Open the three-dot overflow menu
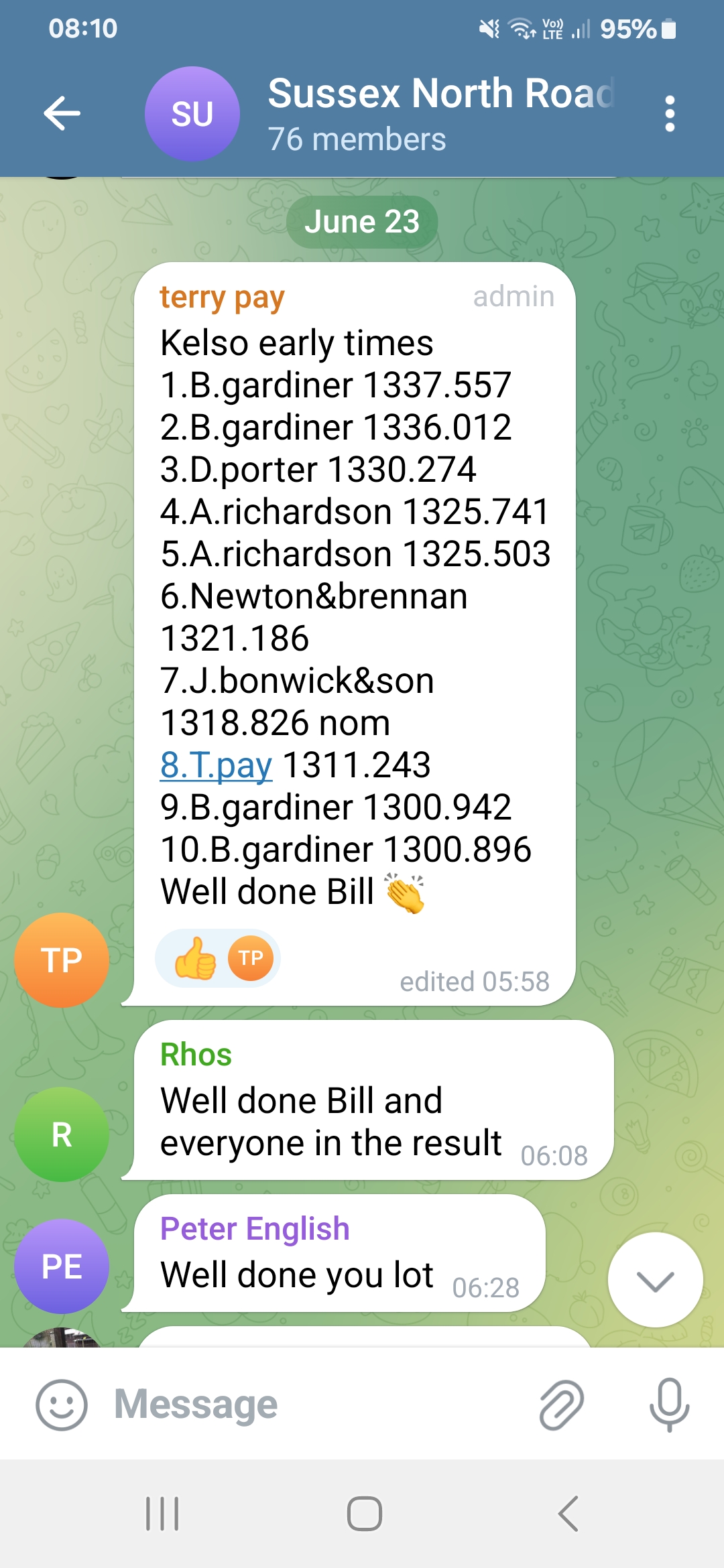The width and height of the screenshot is (724, 1568). (669, 113)
